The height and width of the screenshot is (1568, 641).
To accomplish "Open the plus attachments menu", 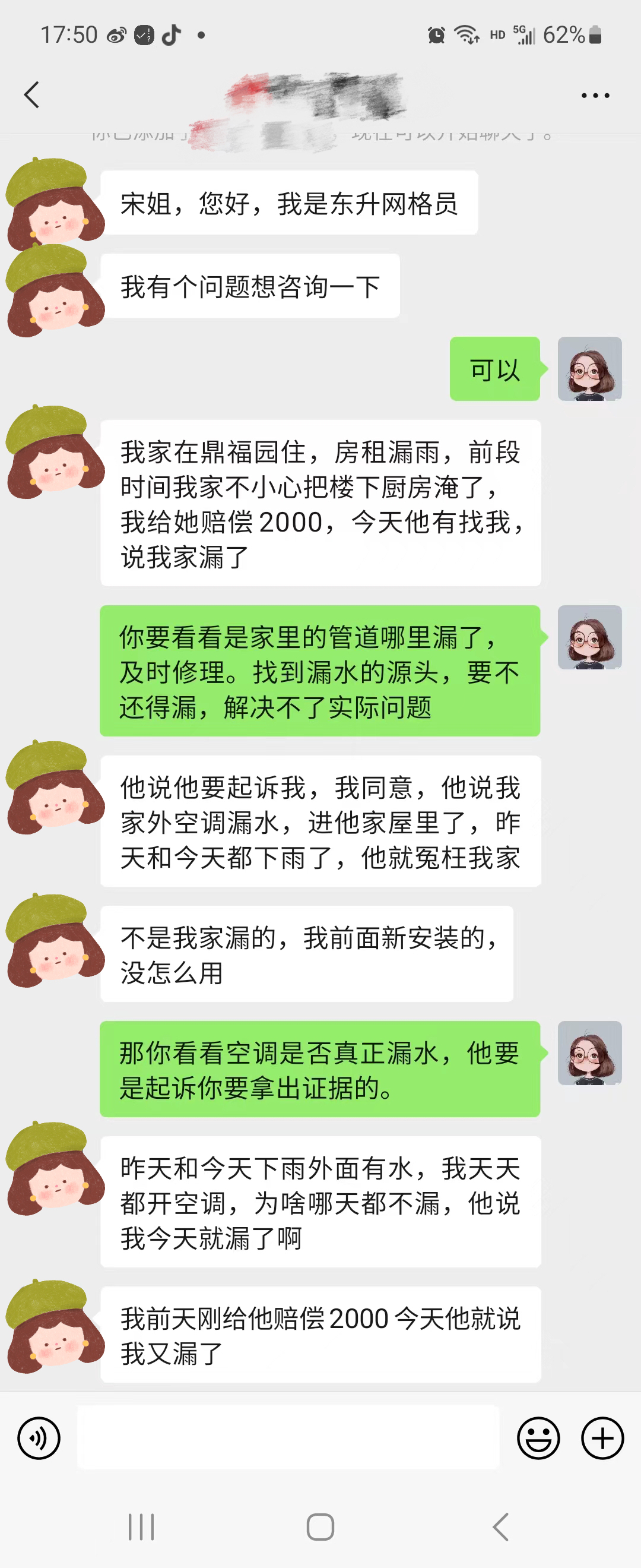I will click(x=602, y=1439).
